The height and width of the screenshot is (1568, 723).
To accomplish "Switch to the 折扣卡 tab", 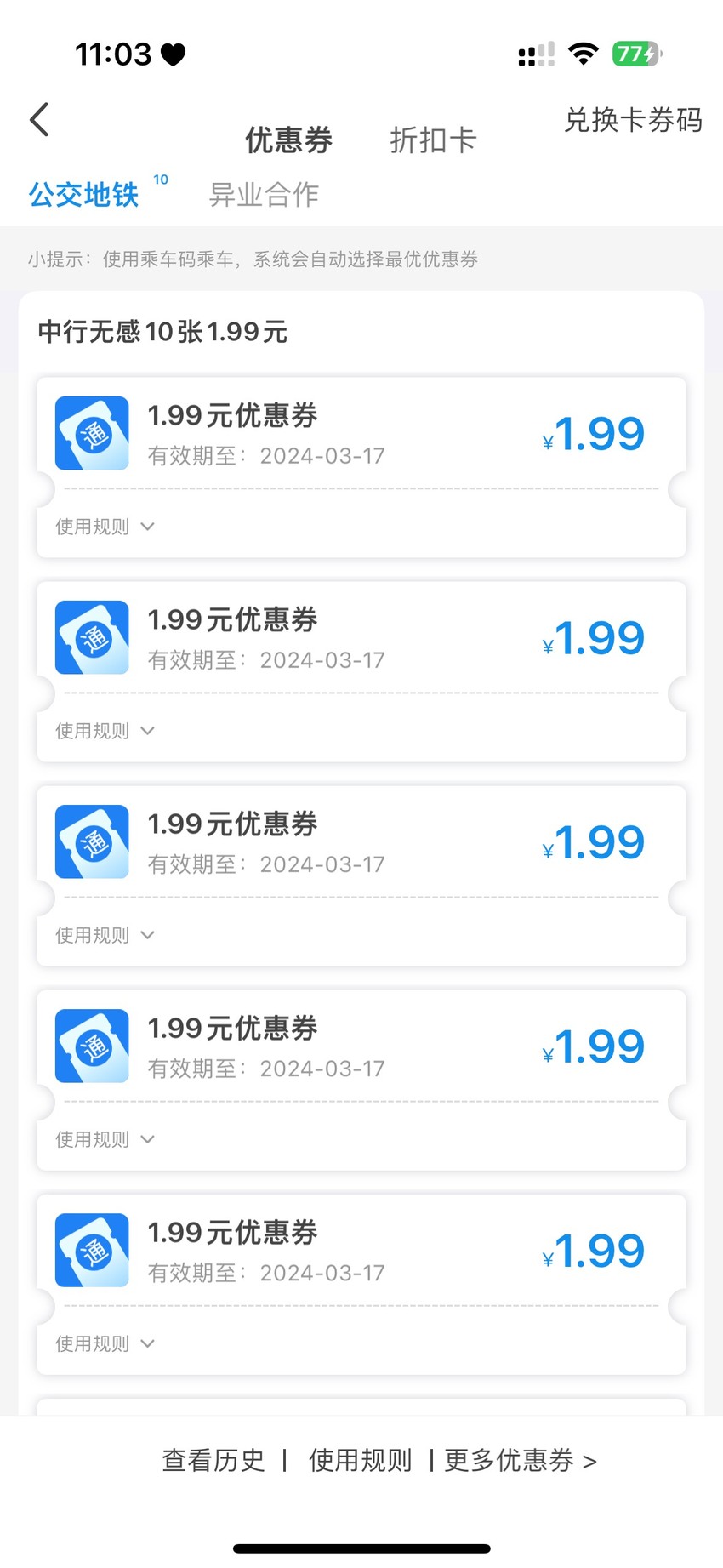I will [433, 140].
